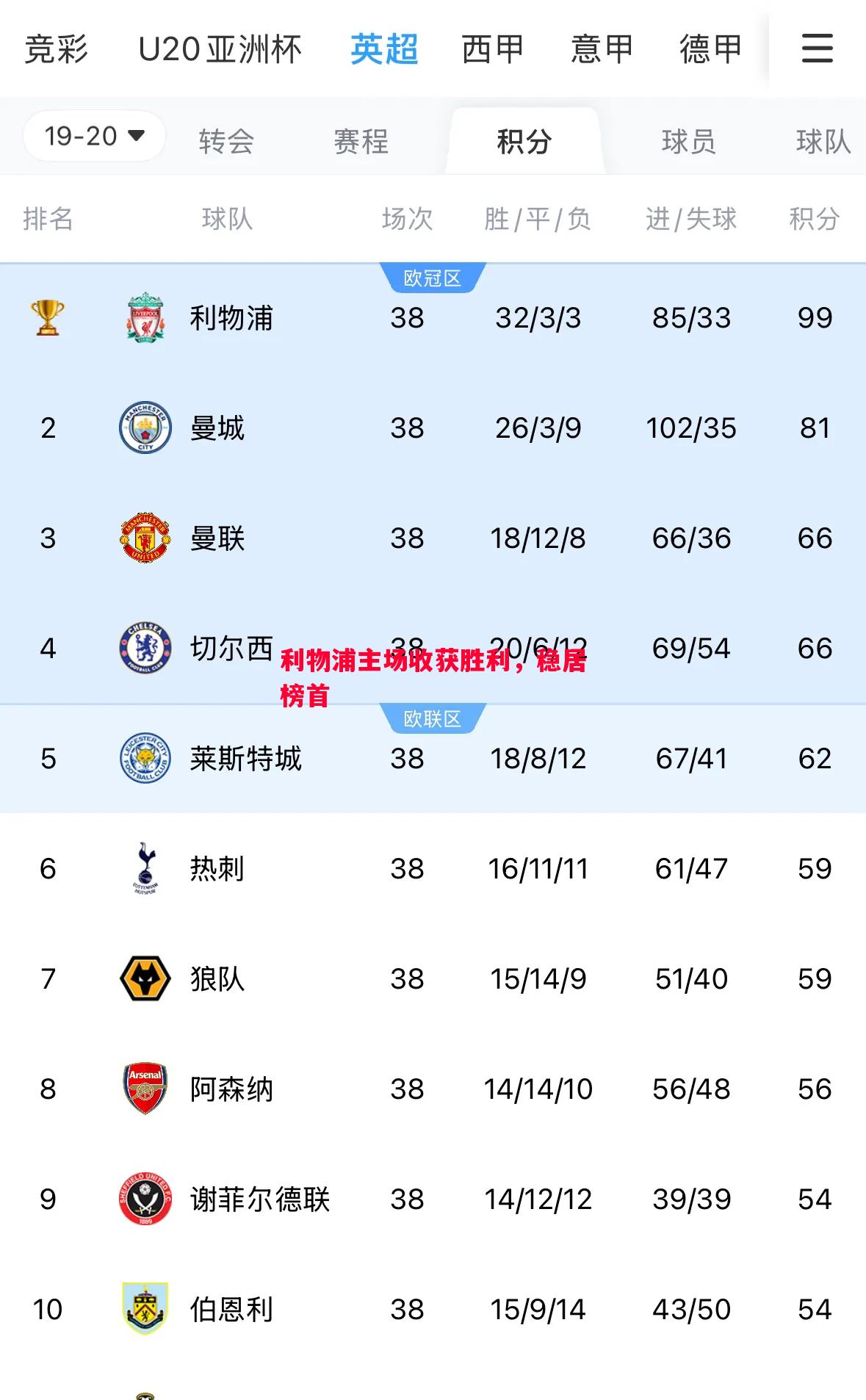The image size is (866, 1400).
Task: Select the 西甲 league tab
Action: pos(492,49)
